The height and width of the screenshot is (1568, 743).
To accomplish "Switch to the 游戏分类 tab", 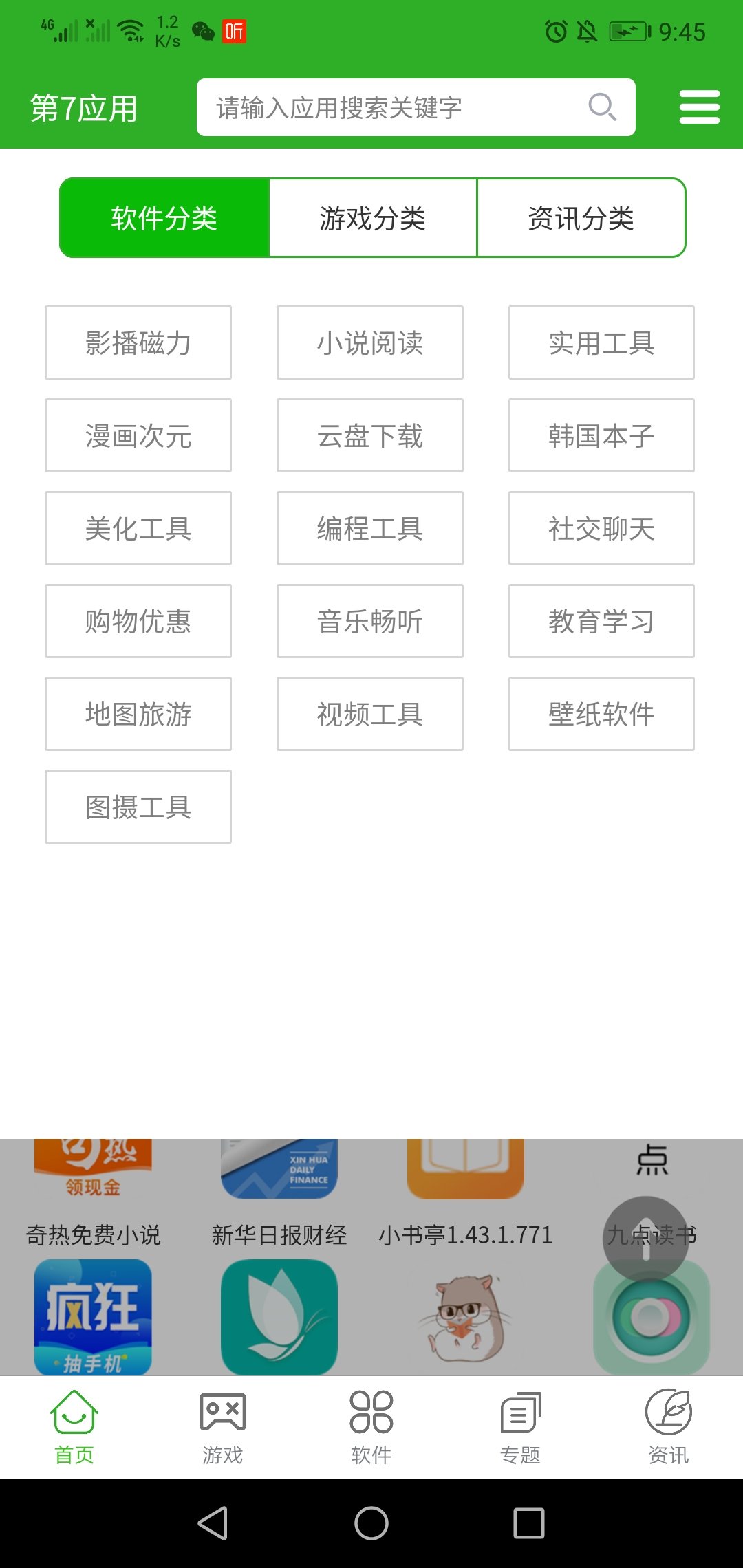I will (x=372, y=218).
